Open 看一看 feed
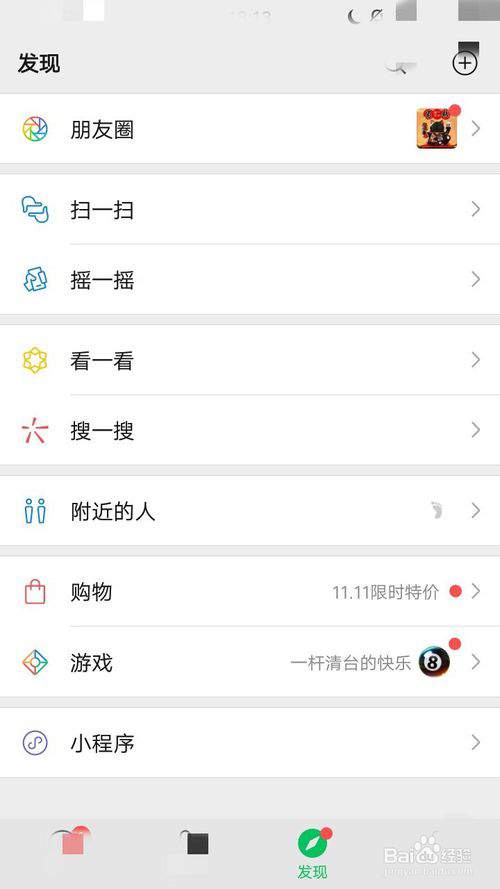Screen dimensions: 500x889 pos(250,361)
